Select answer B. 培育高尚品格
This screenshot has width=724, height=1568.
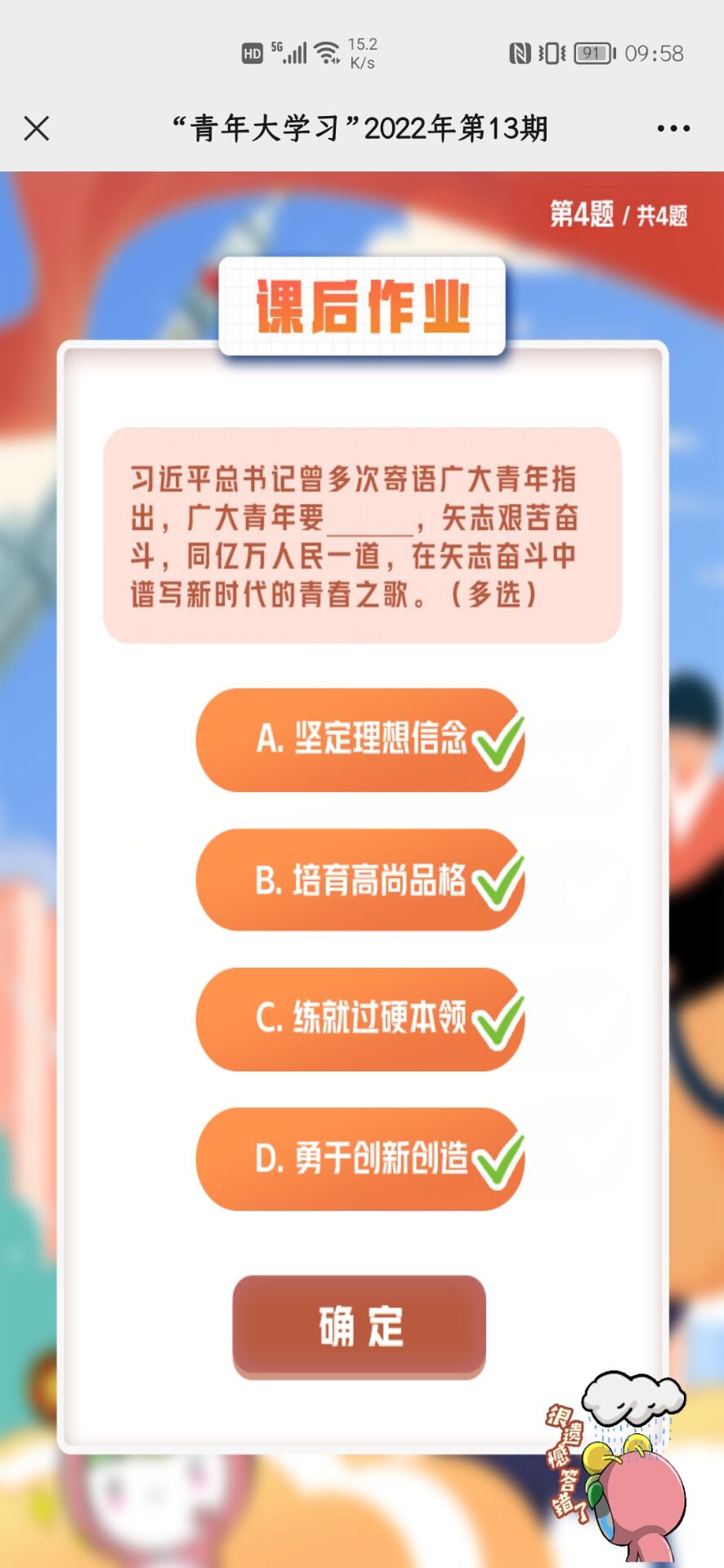click(360, 880)
